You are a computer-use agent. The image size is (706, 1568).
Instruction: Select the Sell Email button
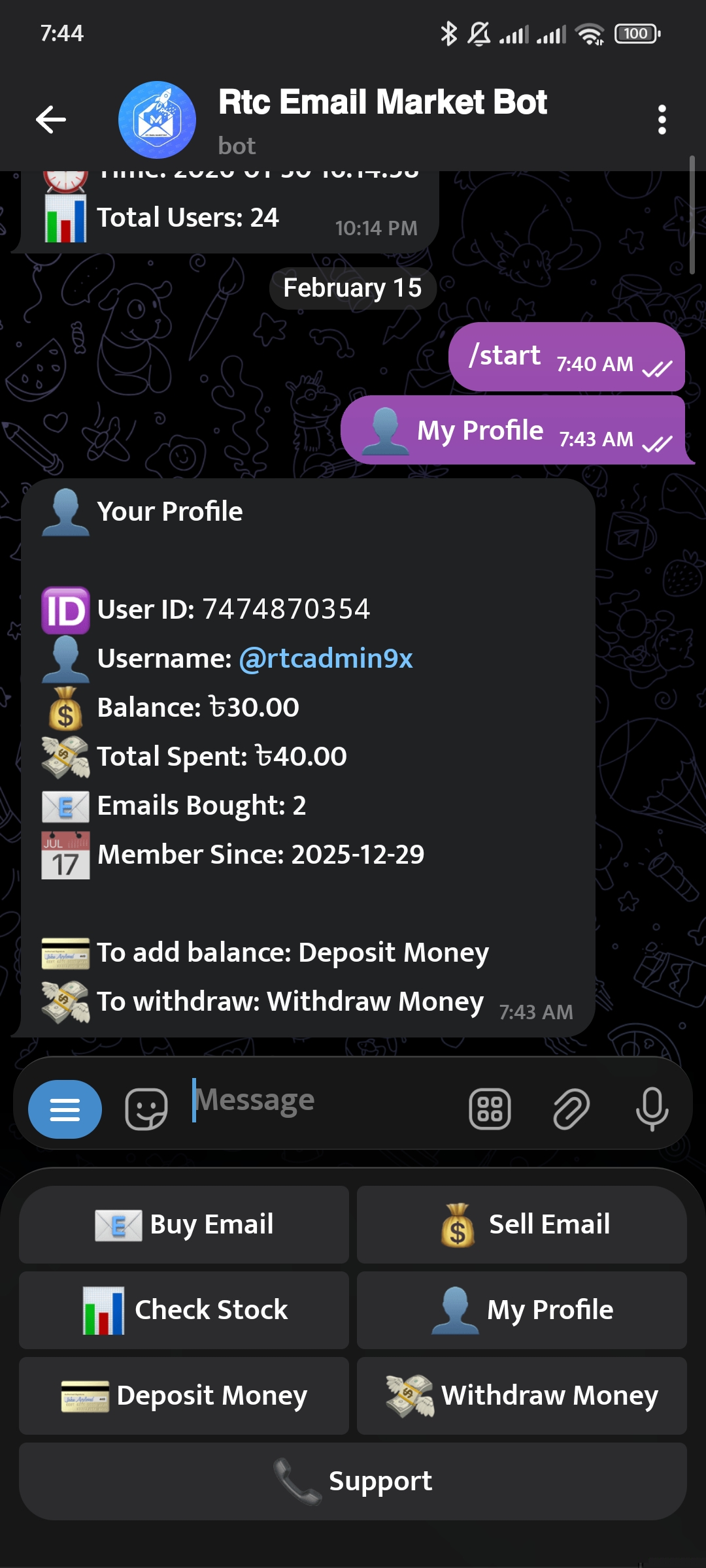click(x=522, y=1224)
